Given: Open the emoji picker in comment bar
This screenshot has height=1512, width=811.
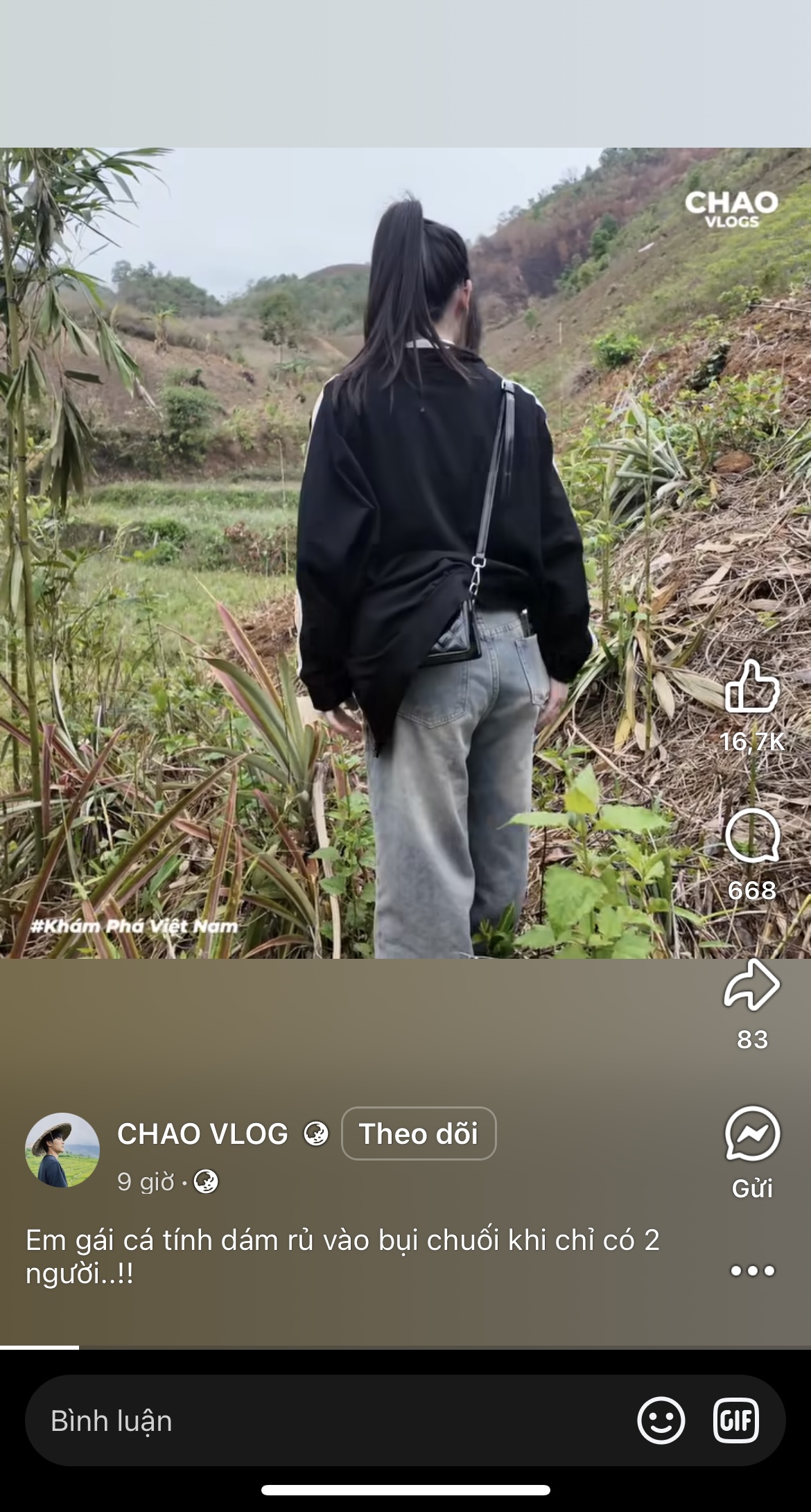Looking at the screenshot, I should [x=661, y=1420].
